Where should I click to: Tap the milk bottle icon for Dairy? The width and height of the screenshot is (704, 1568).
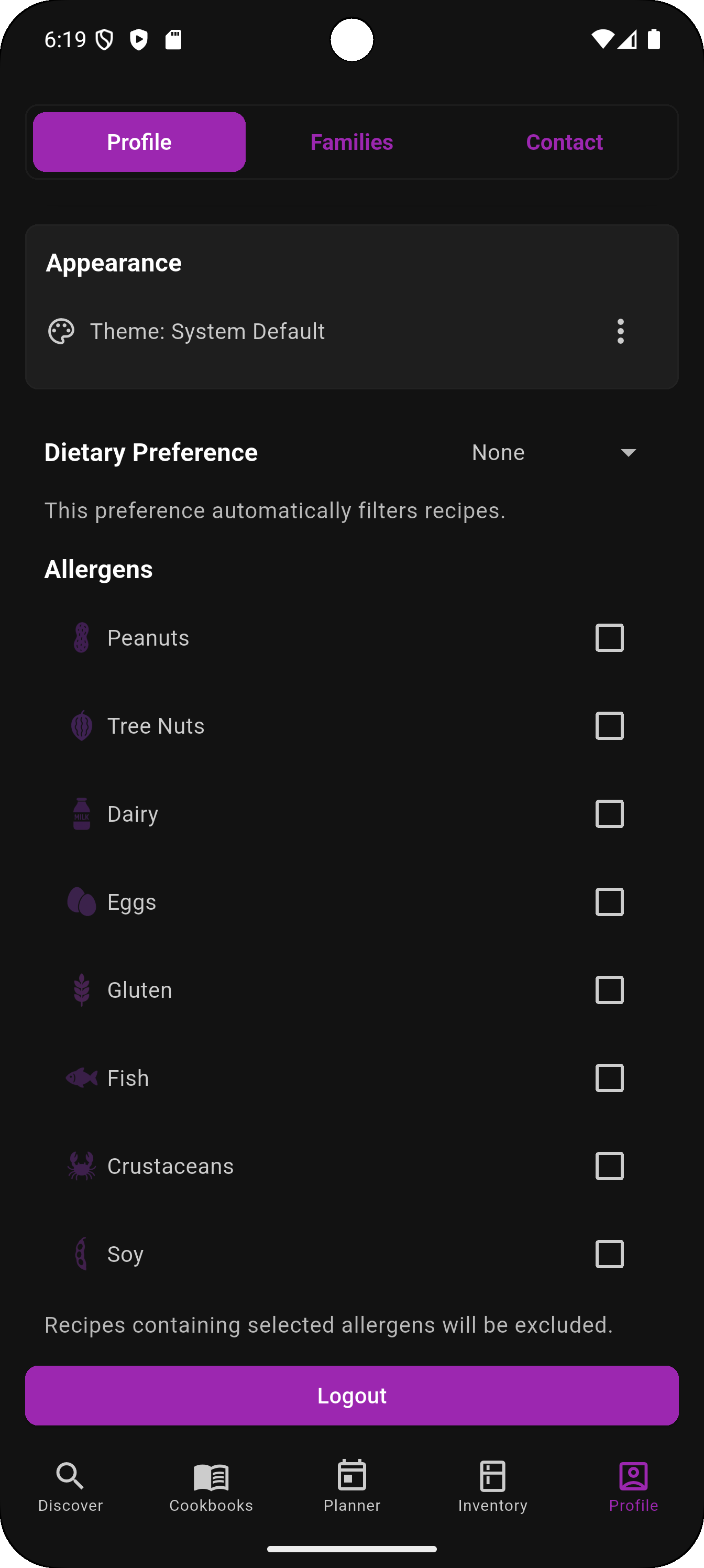(81, 814)
